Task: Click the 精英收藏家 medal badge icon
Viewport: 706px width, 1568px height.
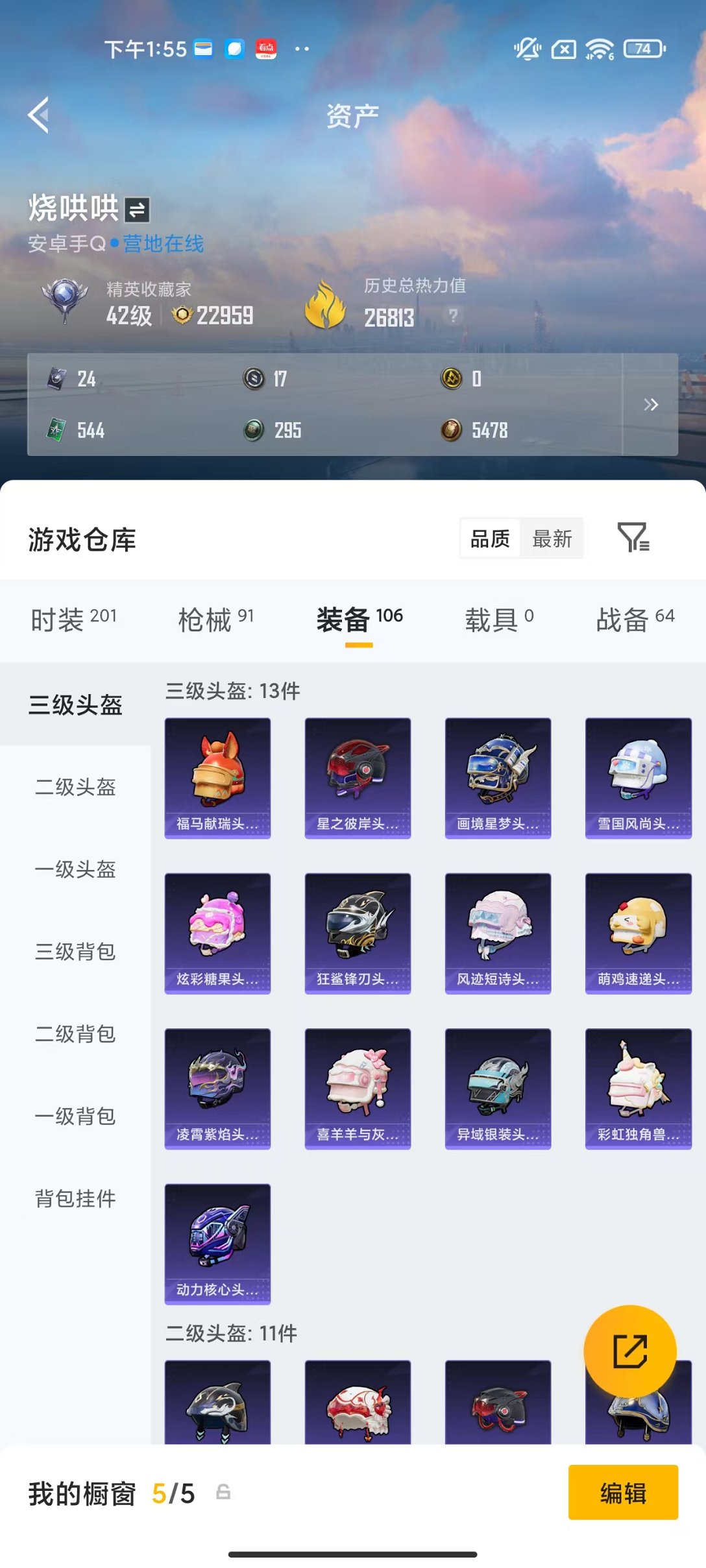Action: point(65,302)
